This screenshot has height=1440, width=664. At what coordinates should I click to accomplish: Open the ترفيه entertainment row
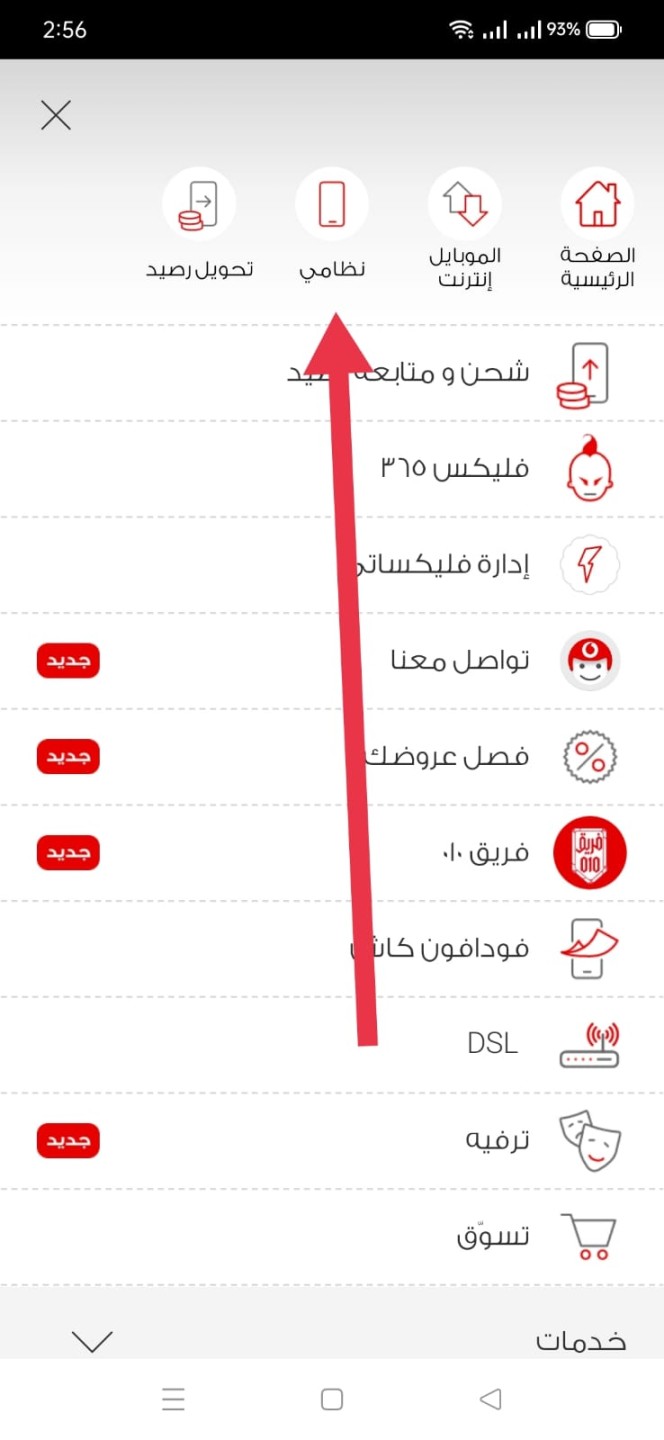pyautogui.click(x=332, y=1141)
